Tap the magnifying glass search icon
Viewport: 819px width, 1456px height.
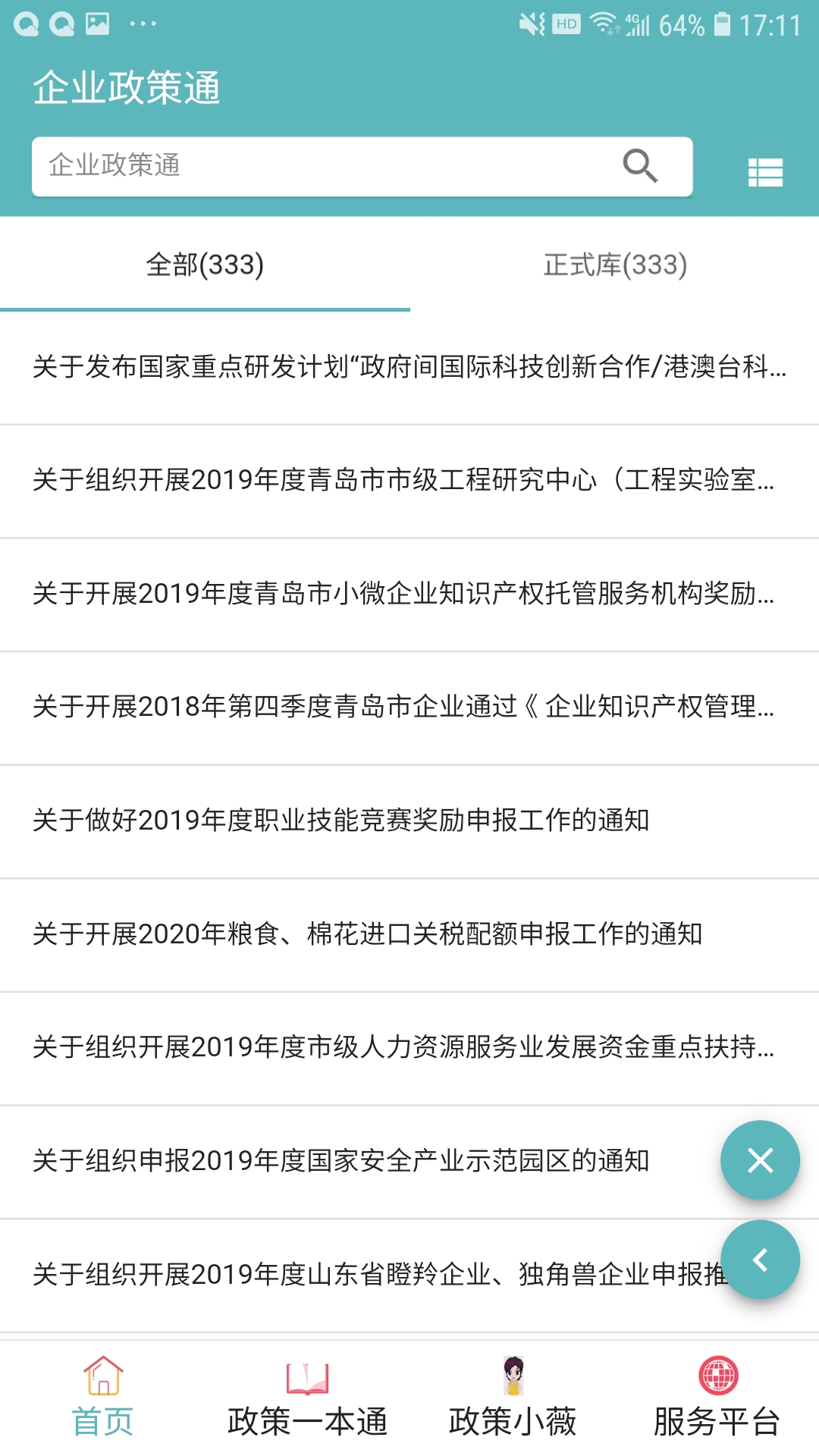(x=639, y=165)
